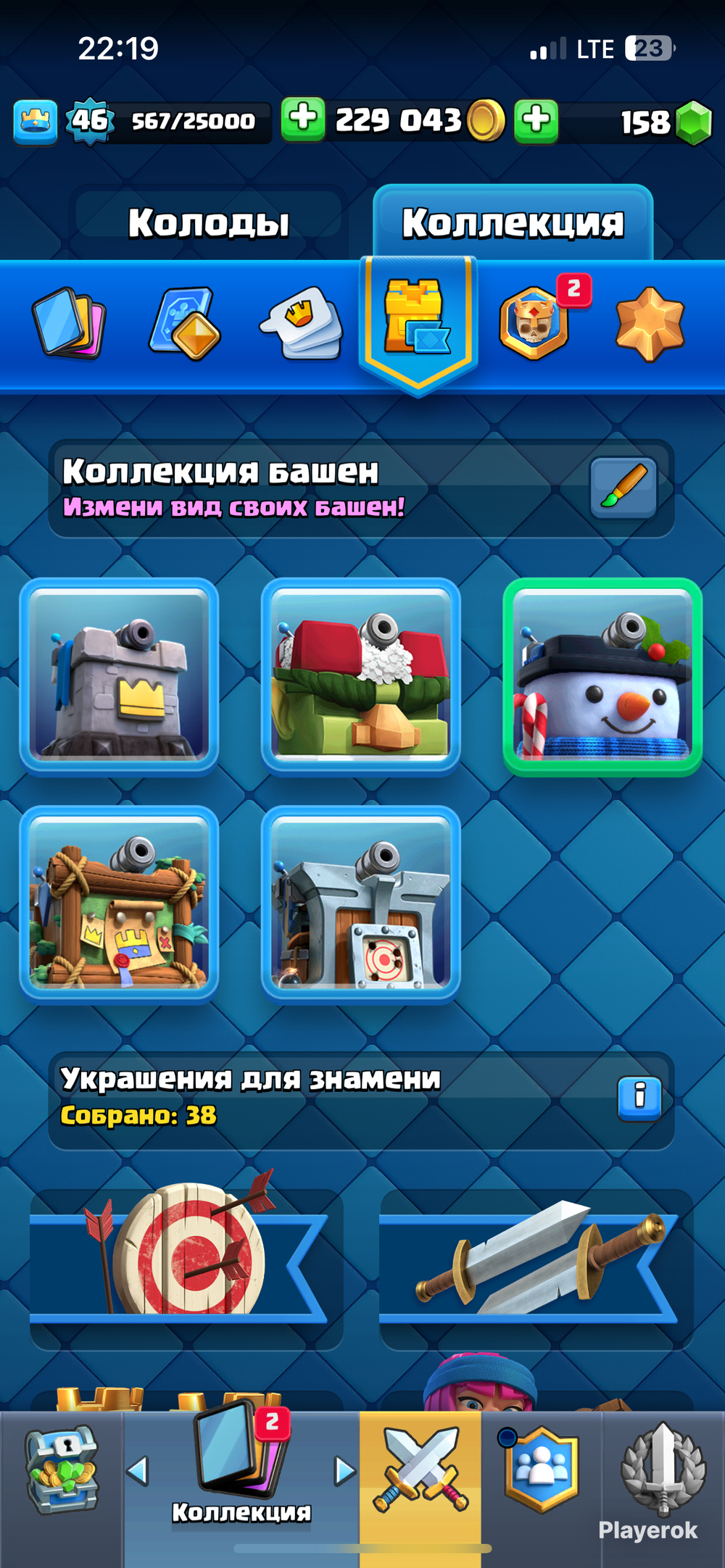Open the clan social tab
The width and height of the screenshot is (725, 1568).
coord(542,1469)
